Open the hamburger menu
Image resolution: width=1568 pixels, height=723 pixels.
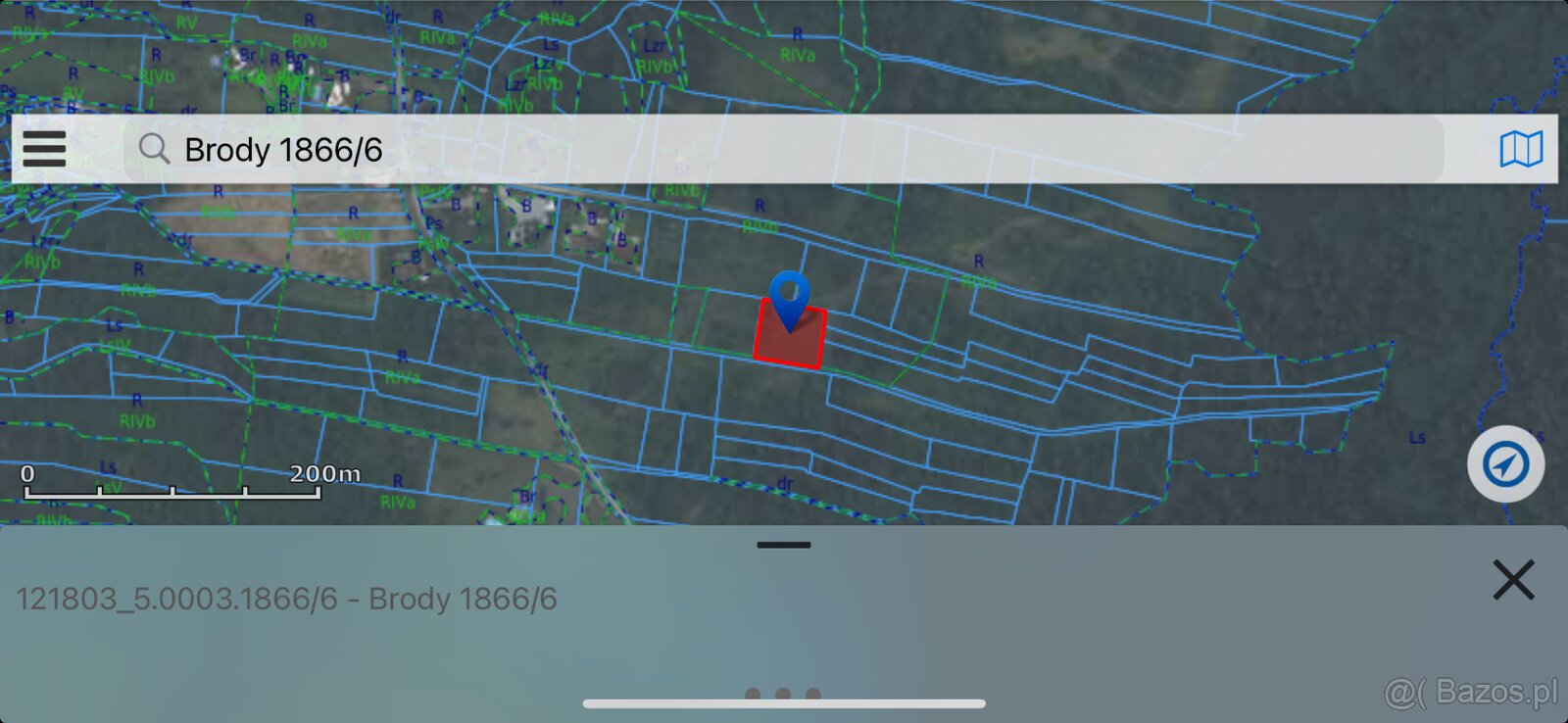click(44, 149)
